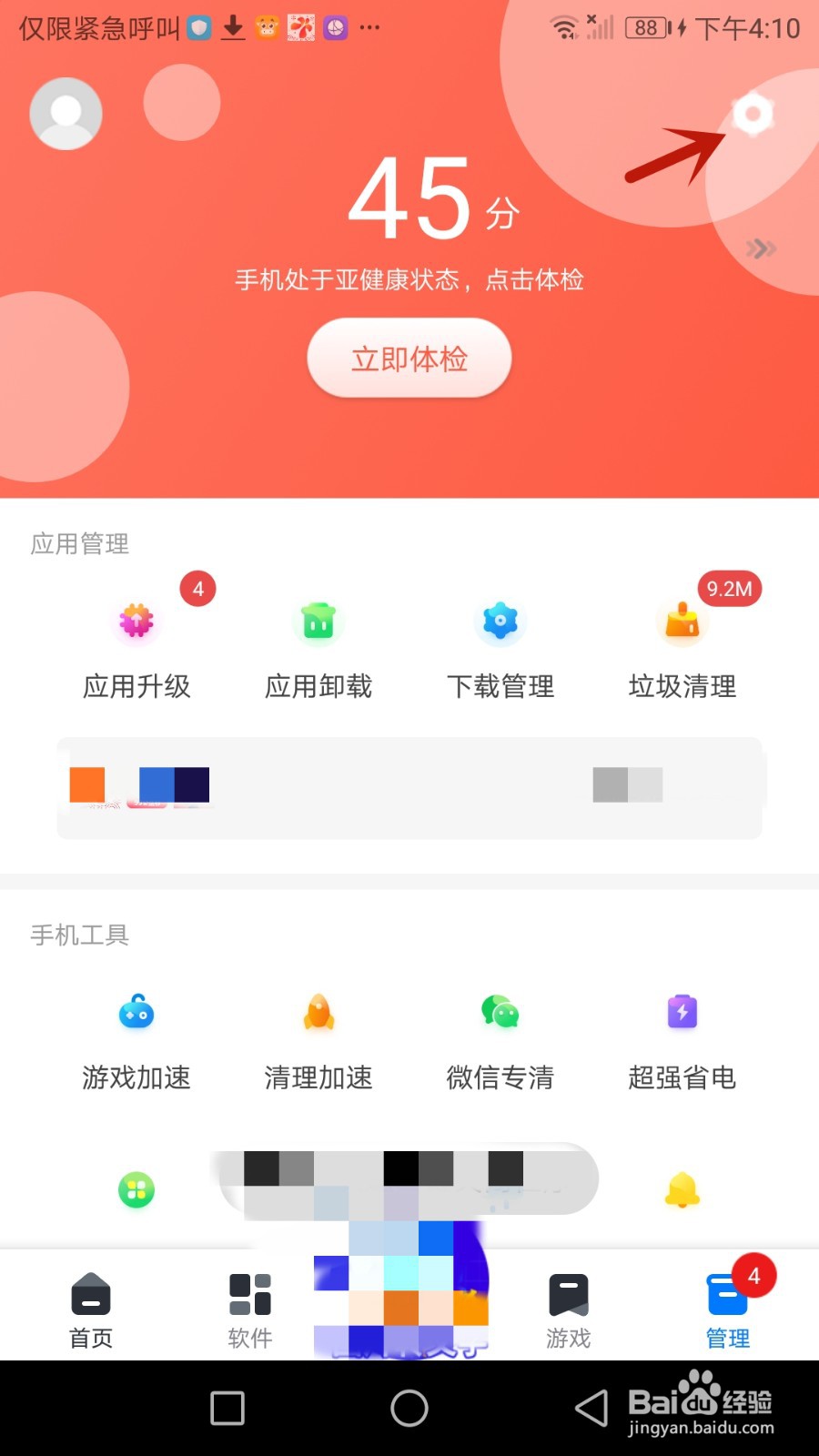Viewport: 819px width, 1456px height.
Task: Switch to the 游戏 tab
Action: (x=568, y=1308)
